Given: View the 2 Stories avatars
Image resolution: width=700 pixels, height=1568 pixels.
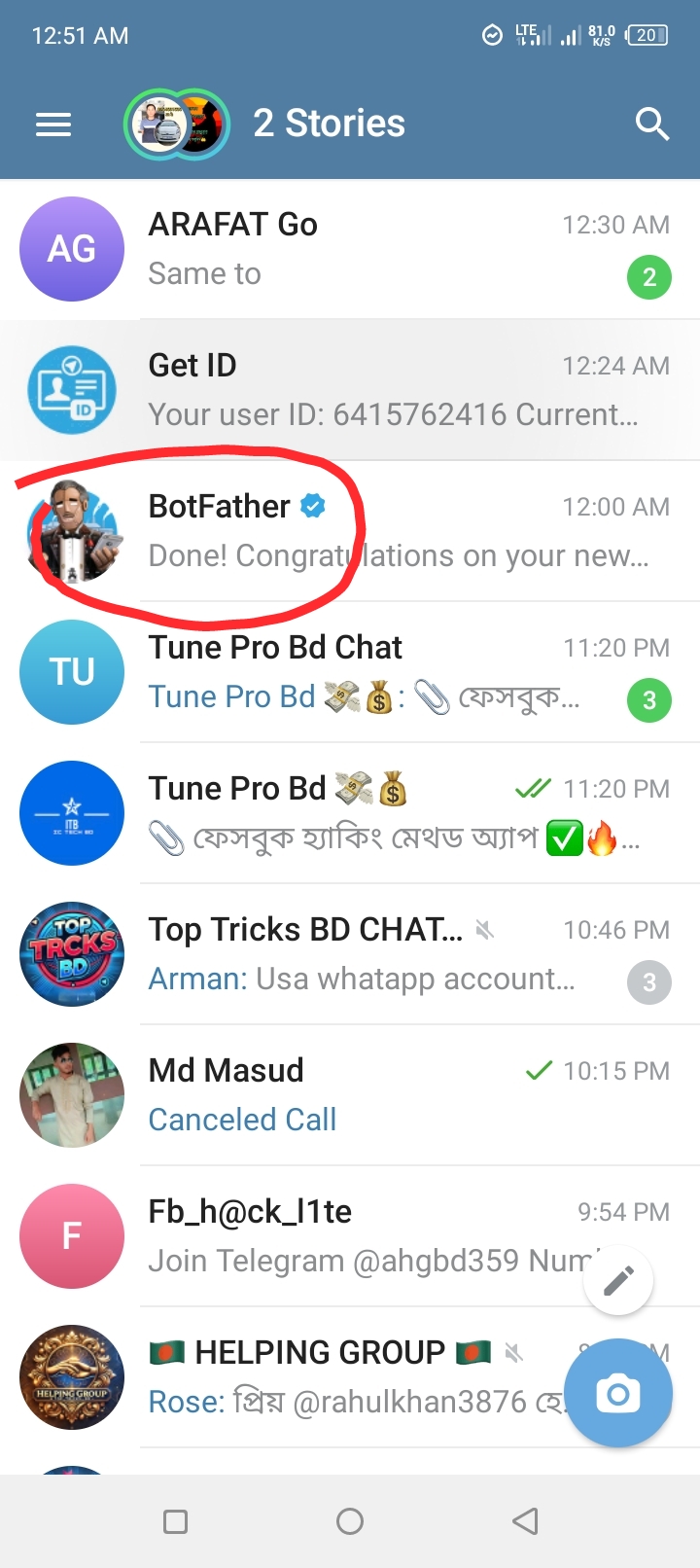Looking at the screenshot, I should [177, 125].
